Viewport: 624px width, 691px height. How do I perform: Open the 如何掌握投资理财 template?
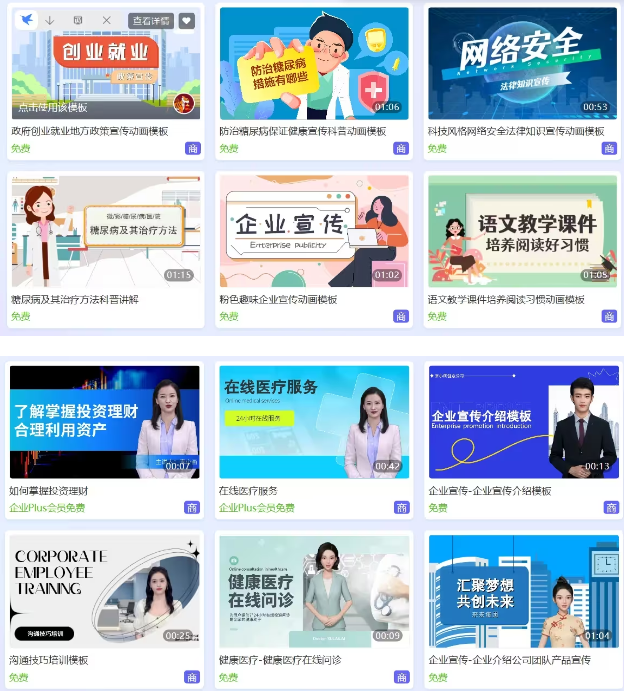[x=105, y=421]
